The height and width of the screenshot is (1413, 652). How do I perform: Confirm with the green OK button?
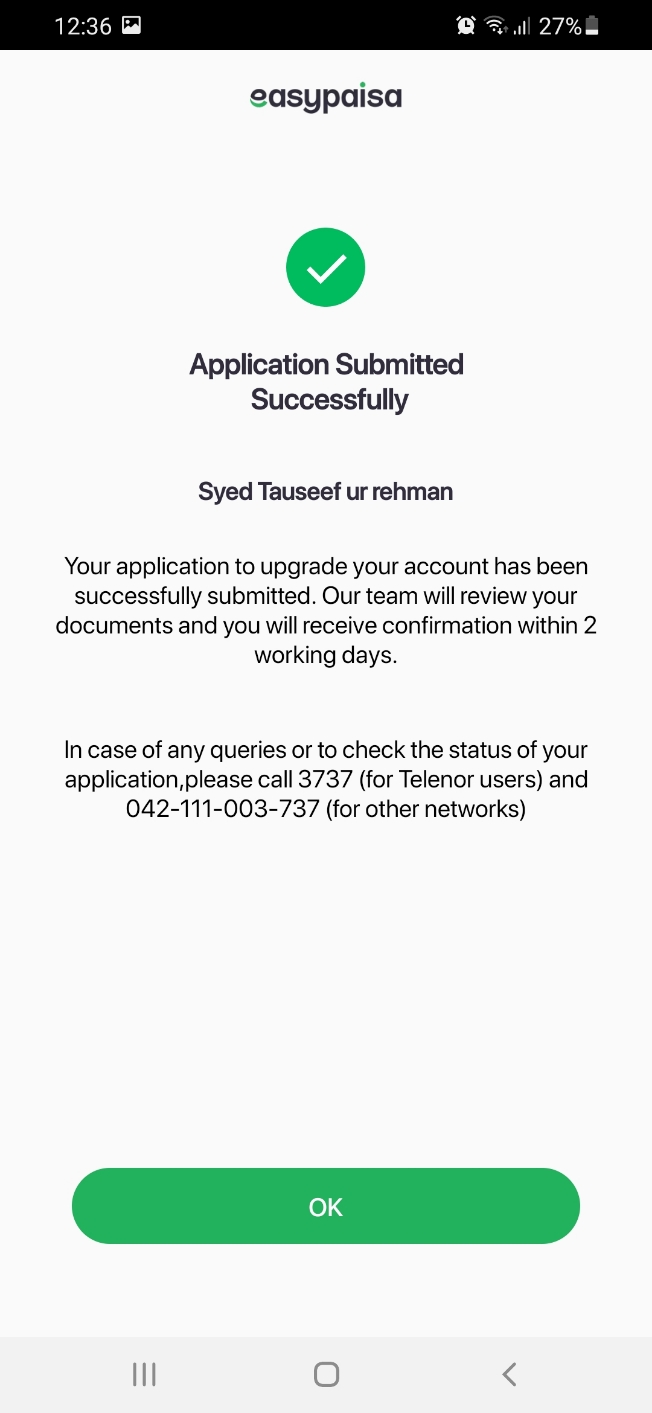(325, 1206)
